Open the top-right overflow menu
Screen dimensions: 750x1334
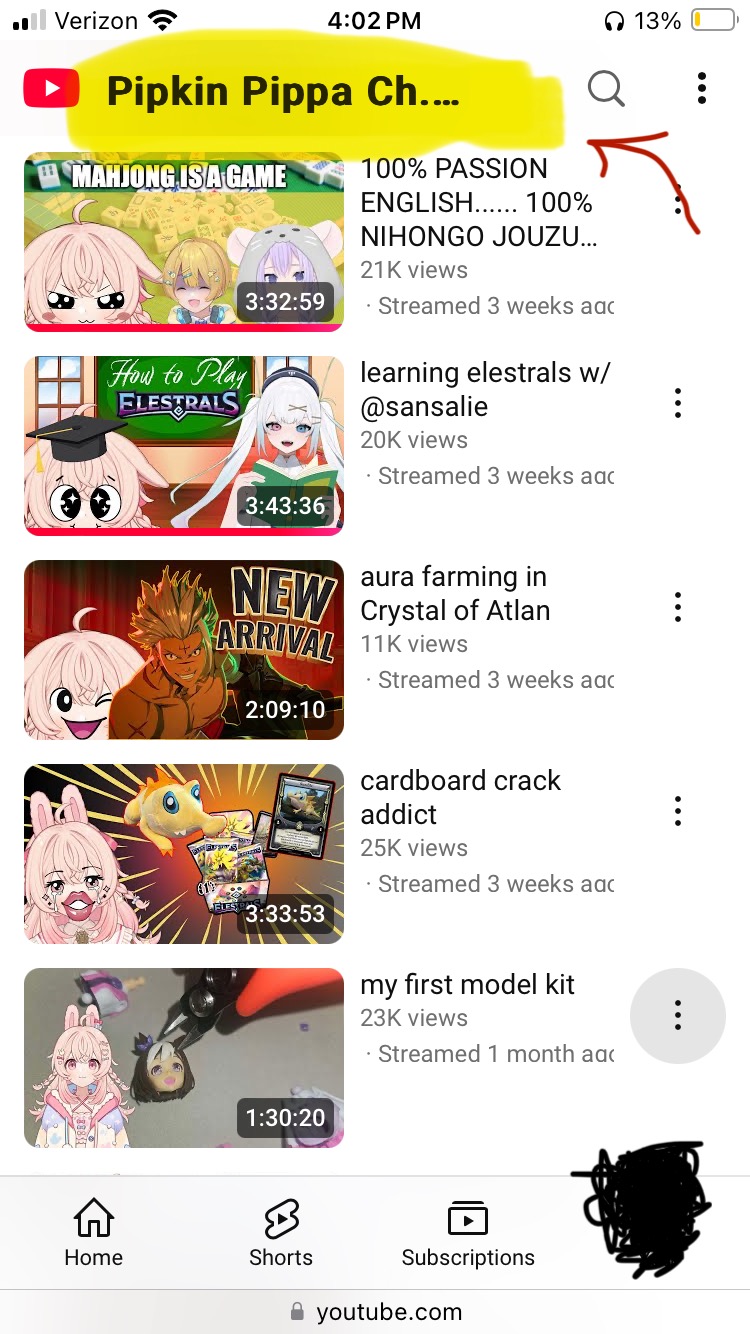702,89
